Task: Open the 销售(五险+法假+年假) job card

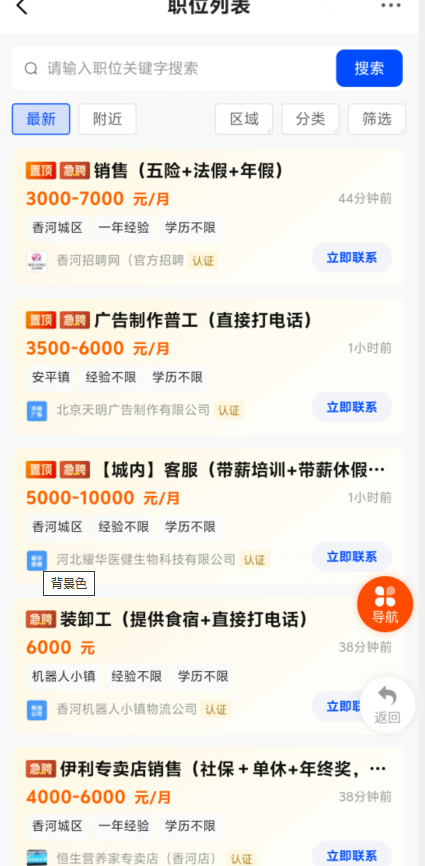Action: (x=209, y=217)
